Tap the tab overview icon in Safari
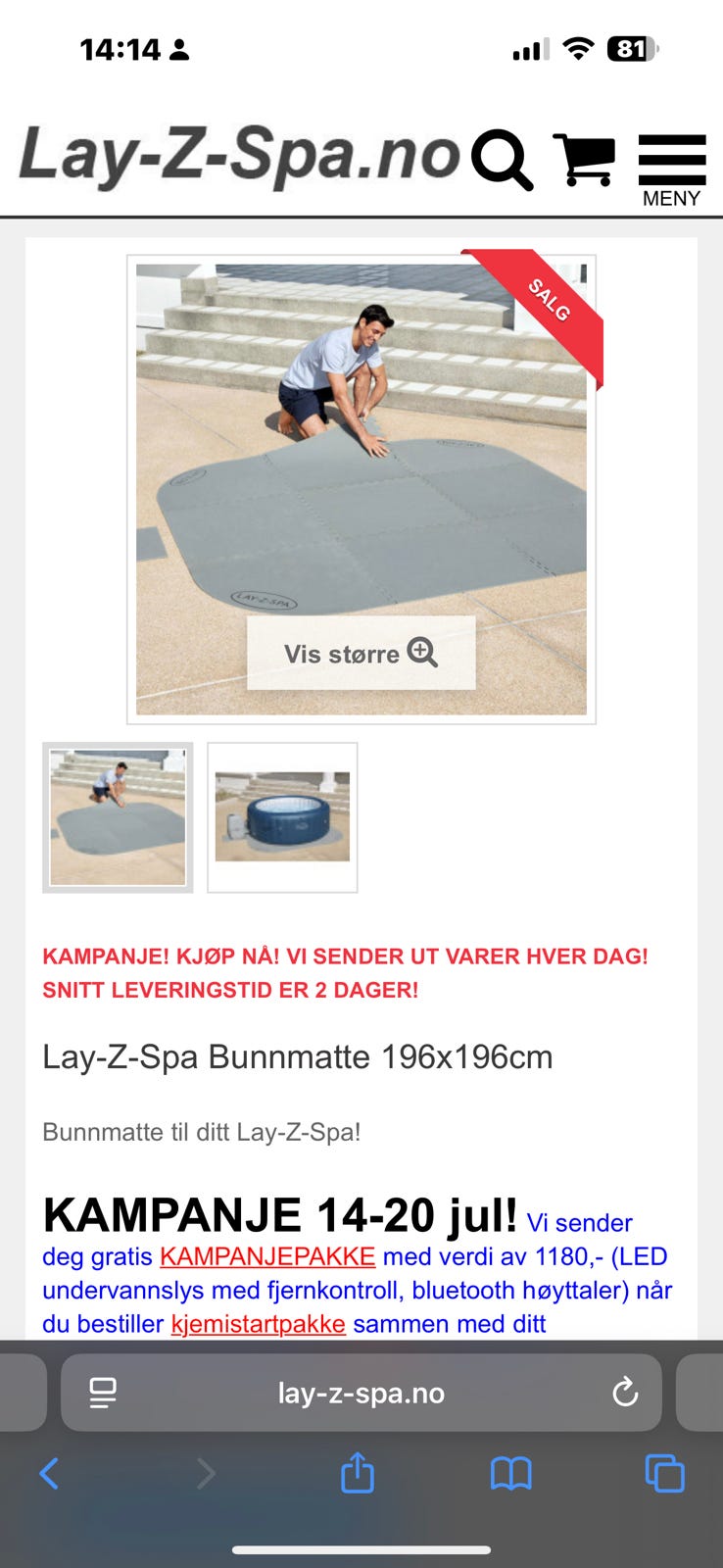This screenshot has height=1568, width=723. [664, 1472]
